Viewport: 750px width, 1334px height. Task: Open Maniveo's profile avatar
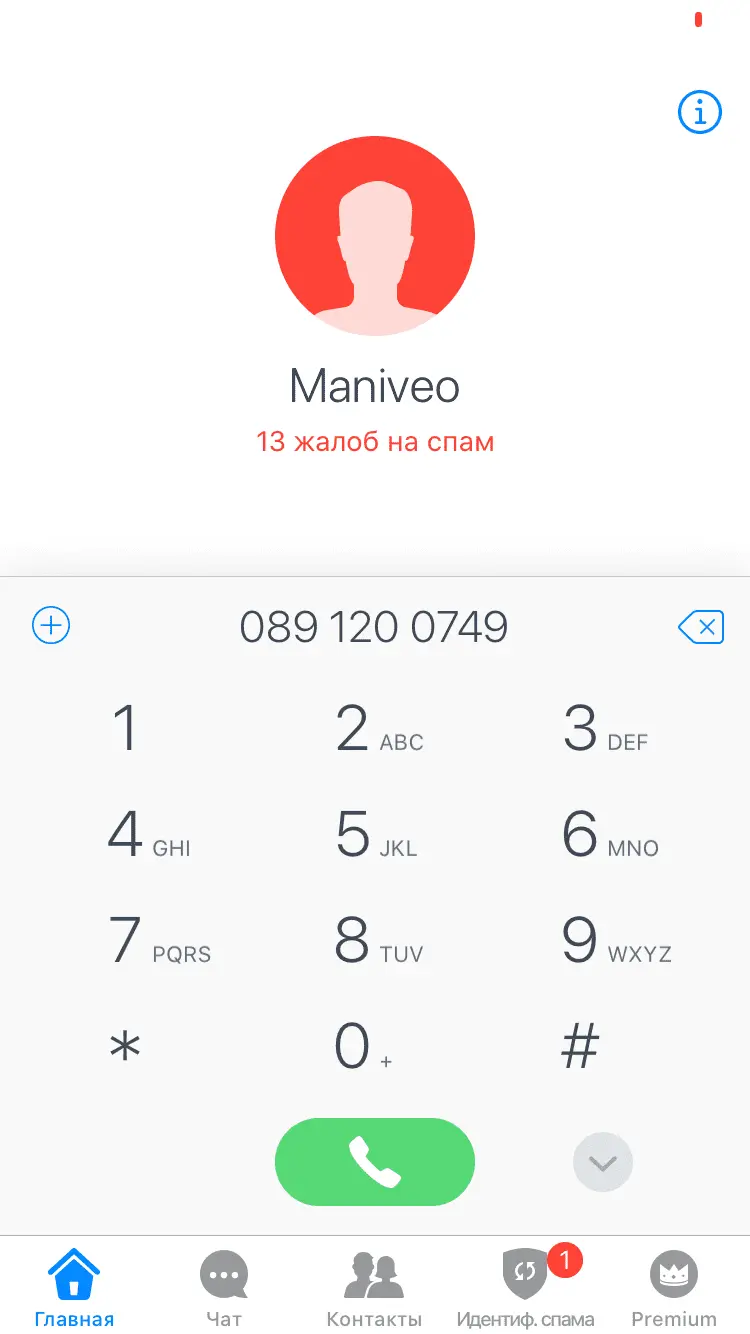click(x=375, y=236)
